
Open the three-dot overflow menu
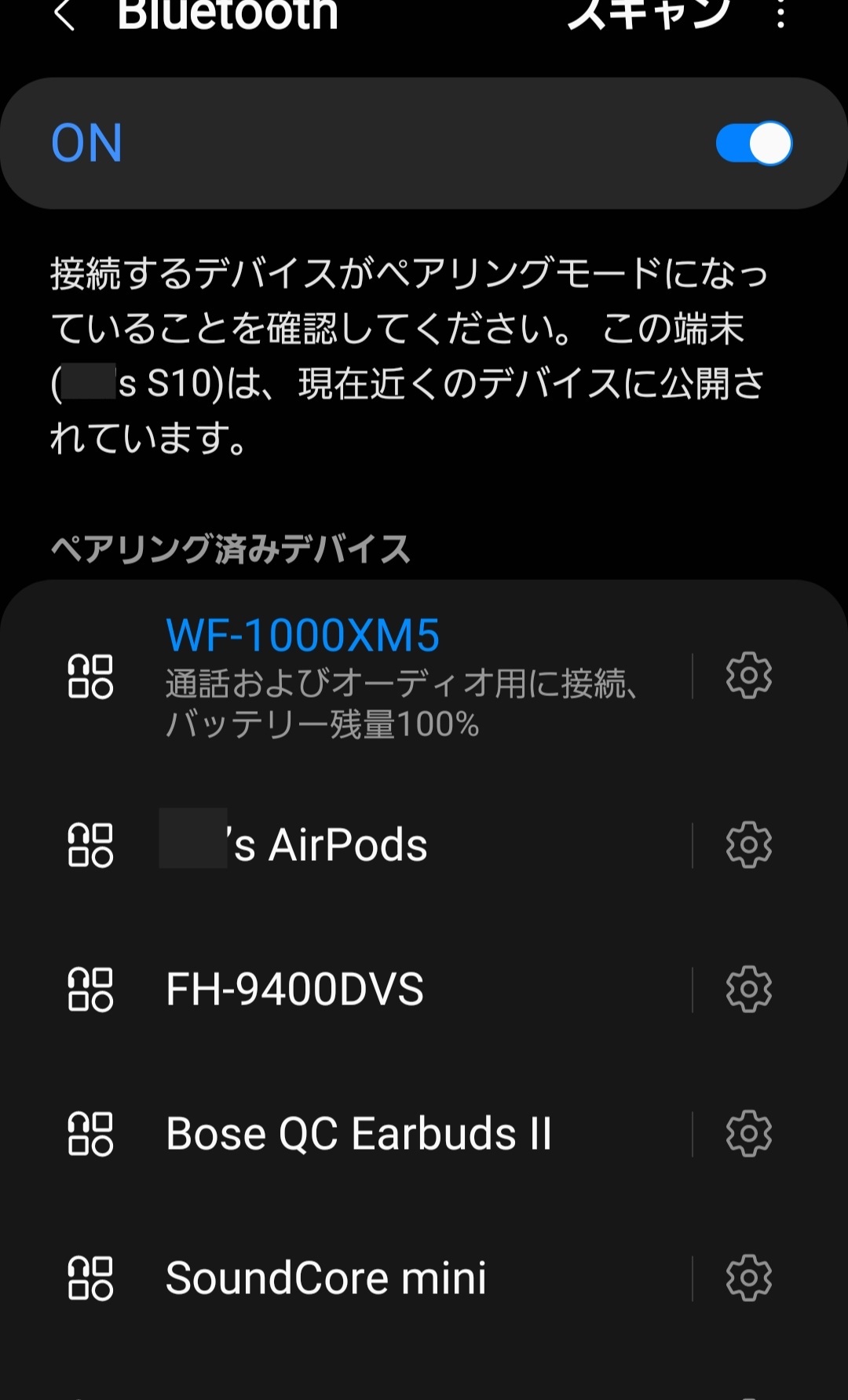pos(780,14)
